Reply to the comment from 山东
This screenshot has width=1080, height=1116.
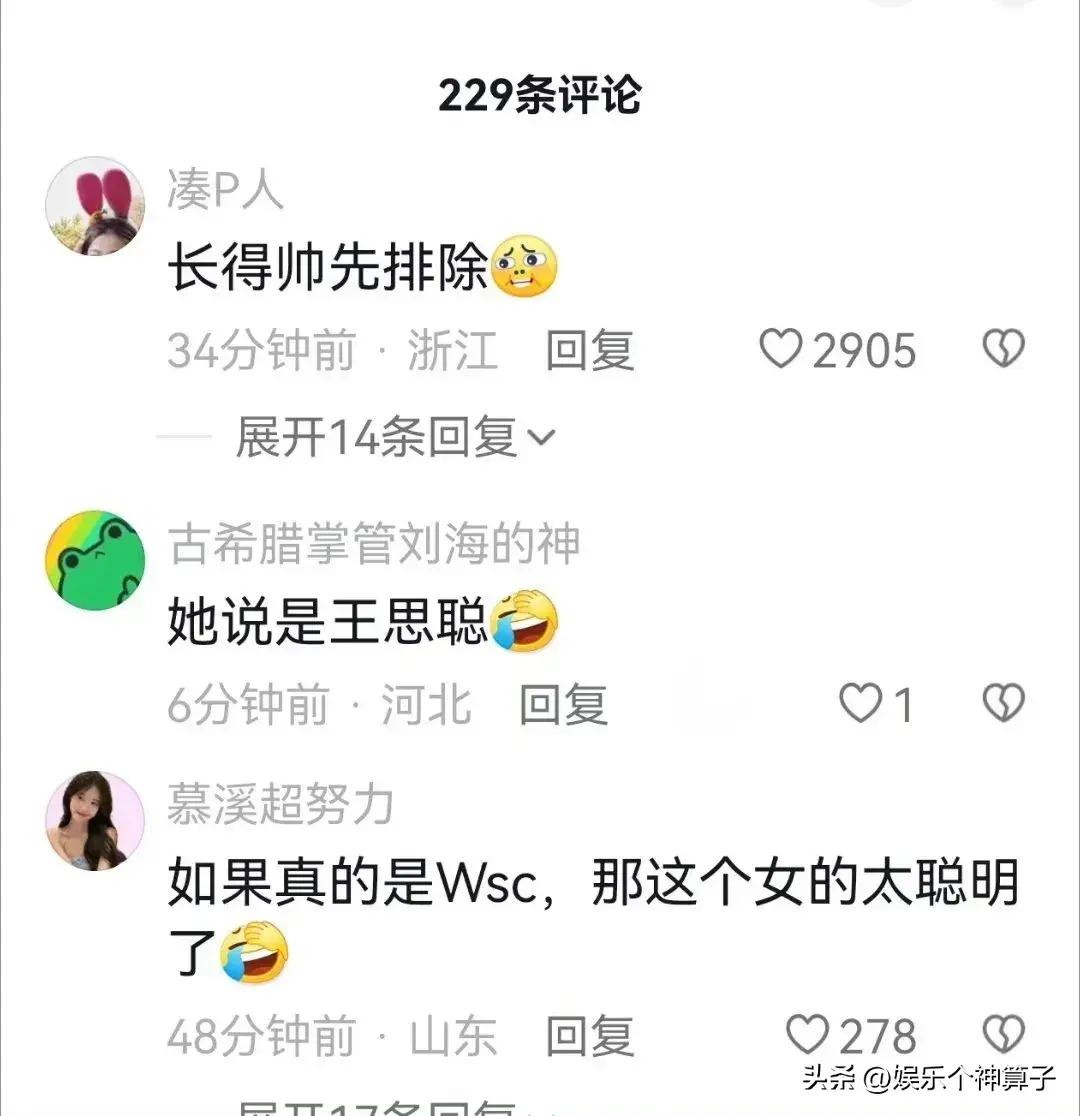tap(590, 1035)
